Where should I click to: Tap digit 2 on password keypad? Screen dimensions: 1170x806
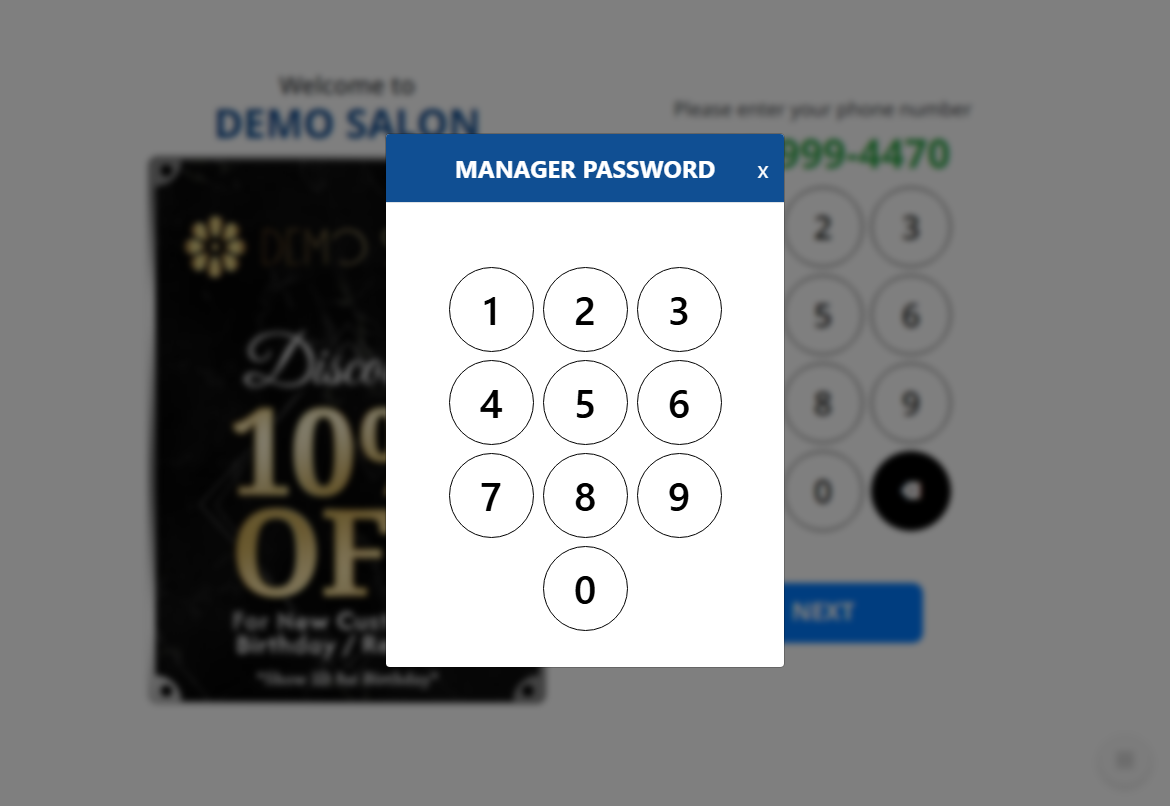585,310
